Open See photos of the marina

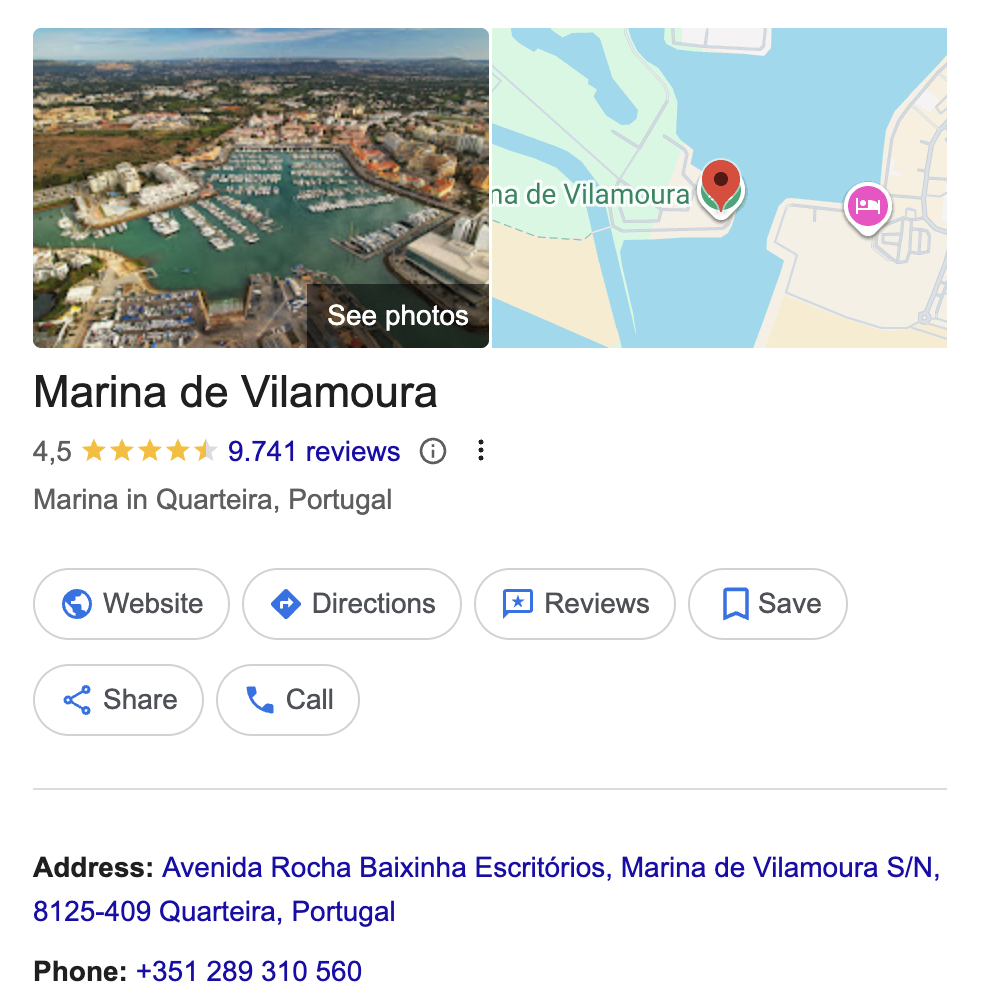click(398, 316)
